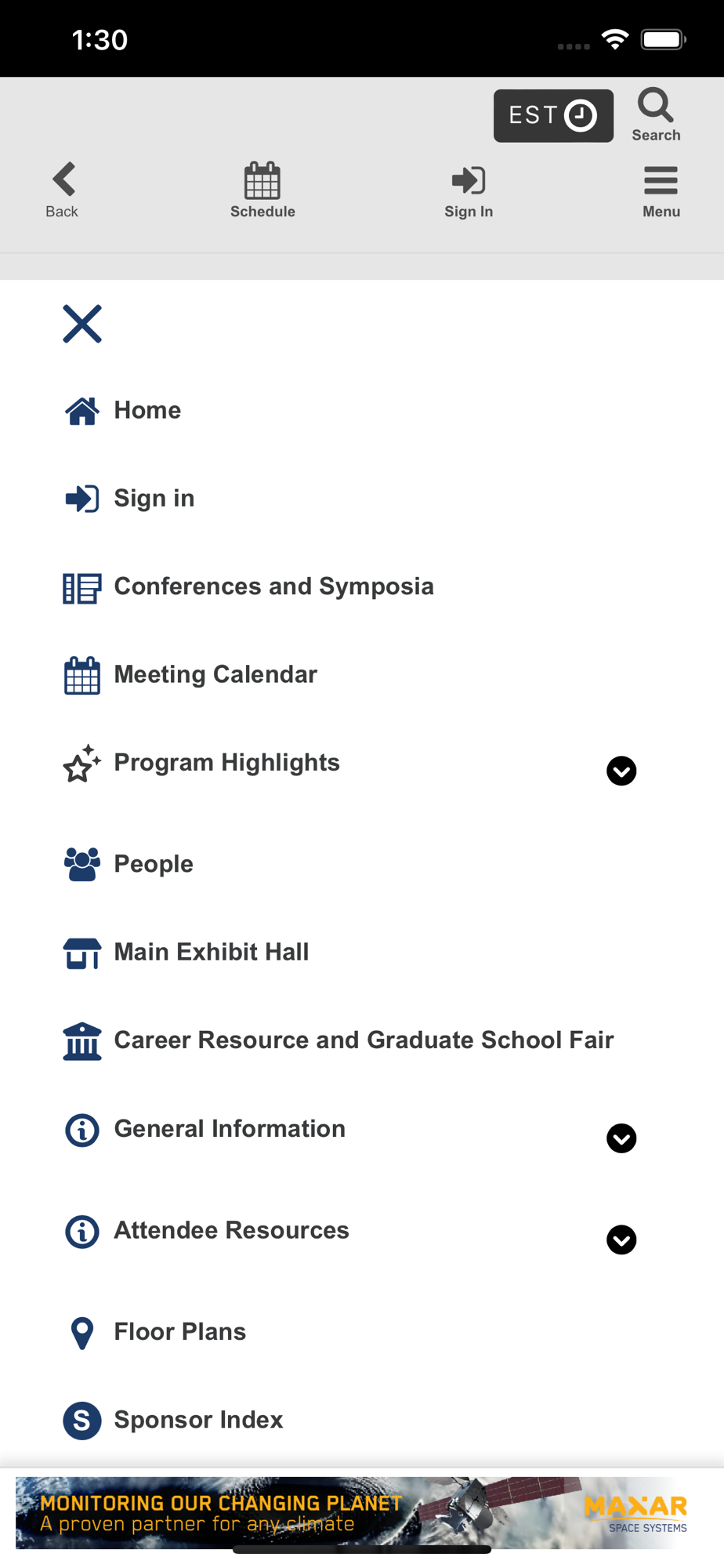Open Schedule in the top toolbar
The image size is (724, 1568).
[262, 190]
